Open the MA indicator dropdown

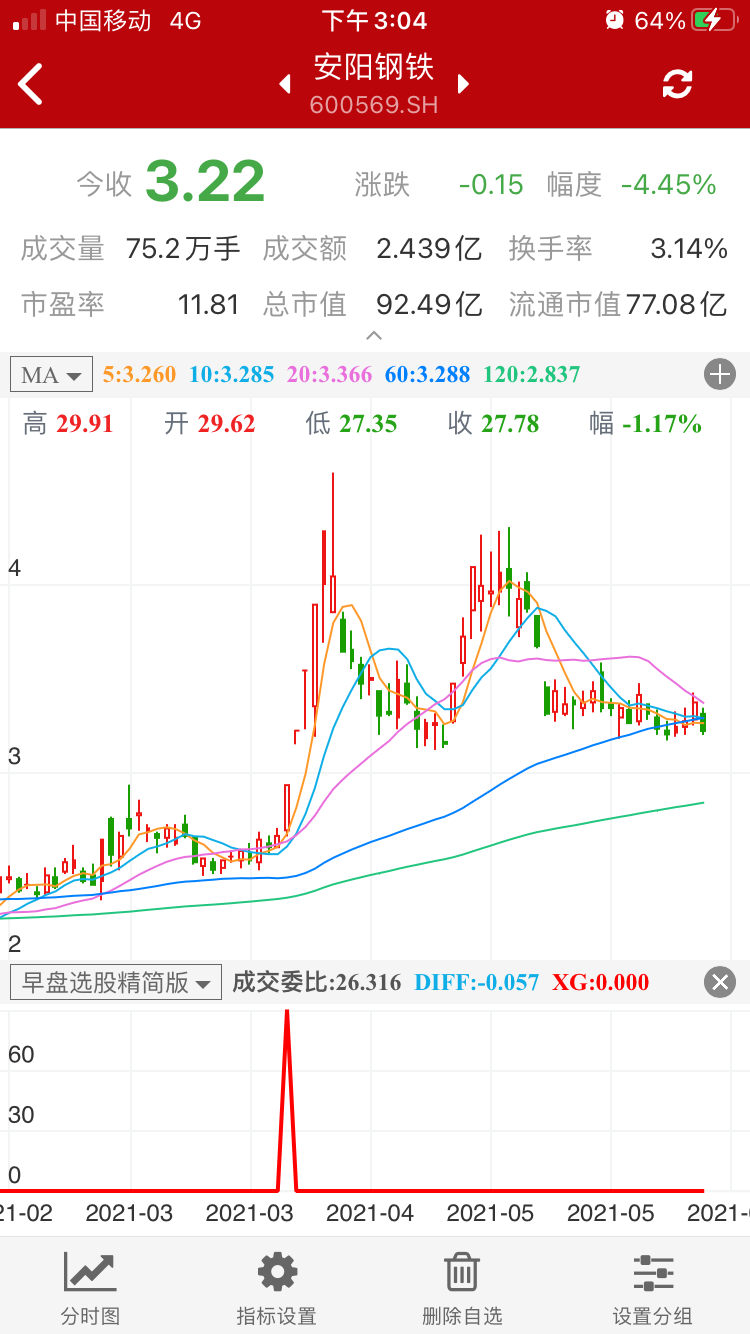(x=51, y=375)
